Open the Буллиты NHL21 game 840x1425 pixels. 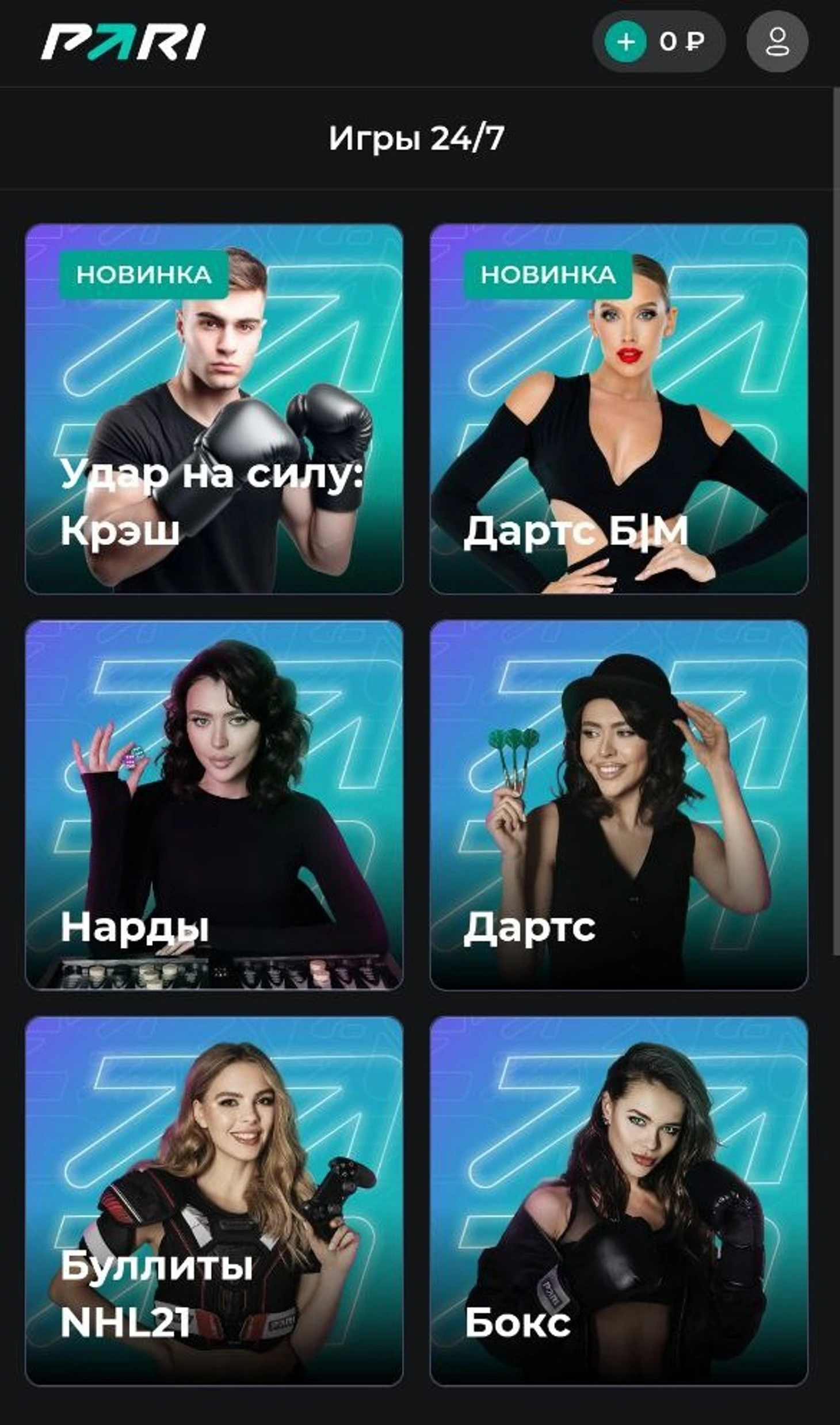pyautogui.click(x=214, y=1201)
